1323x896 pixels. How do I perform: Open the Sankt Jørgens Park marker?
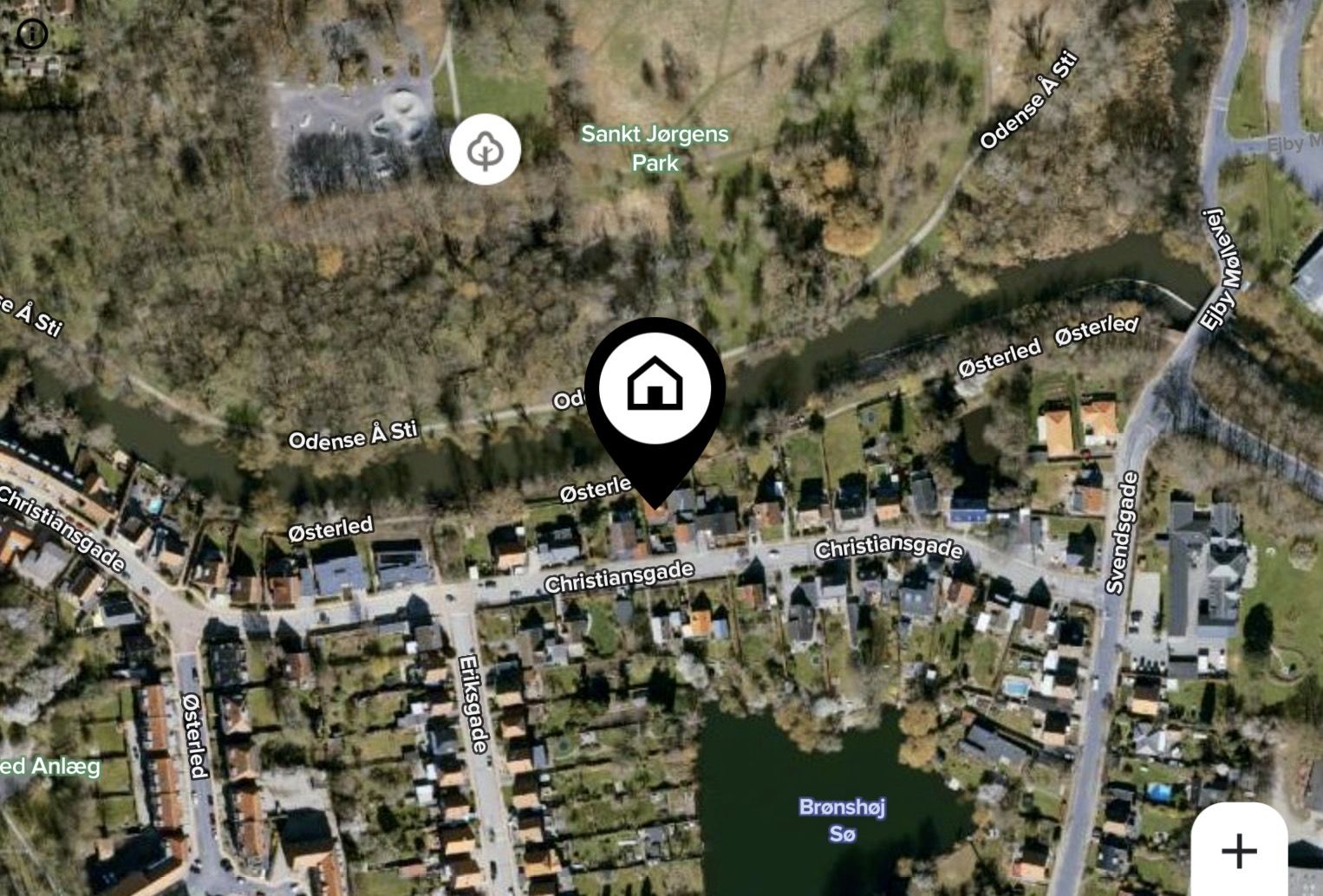(486, 150)
